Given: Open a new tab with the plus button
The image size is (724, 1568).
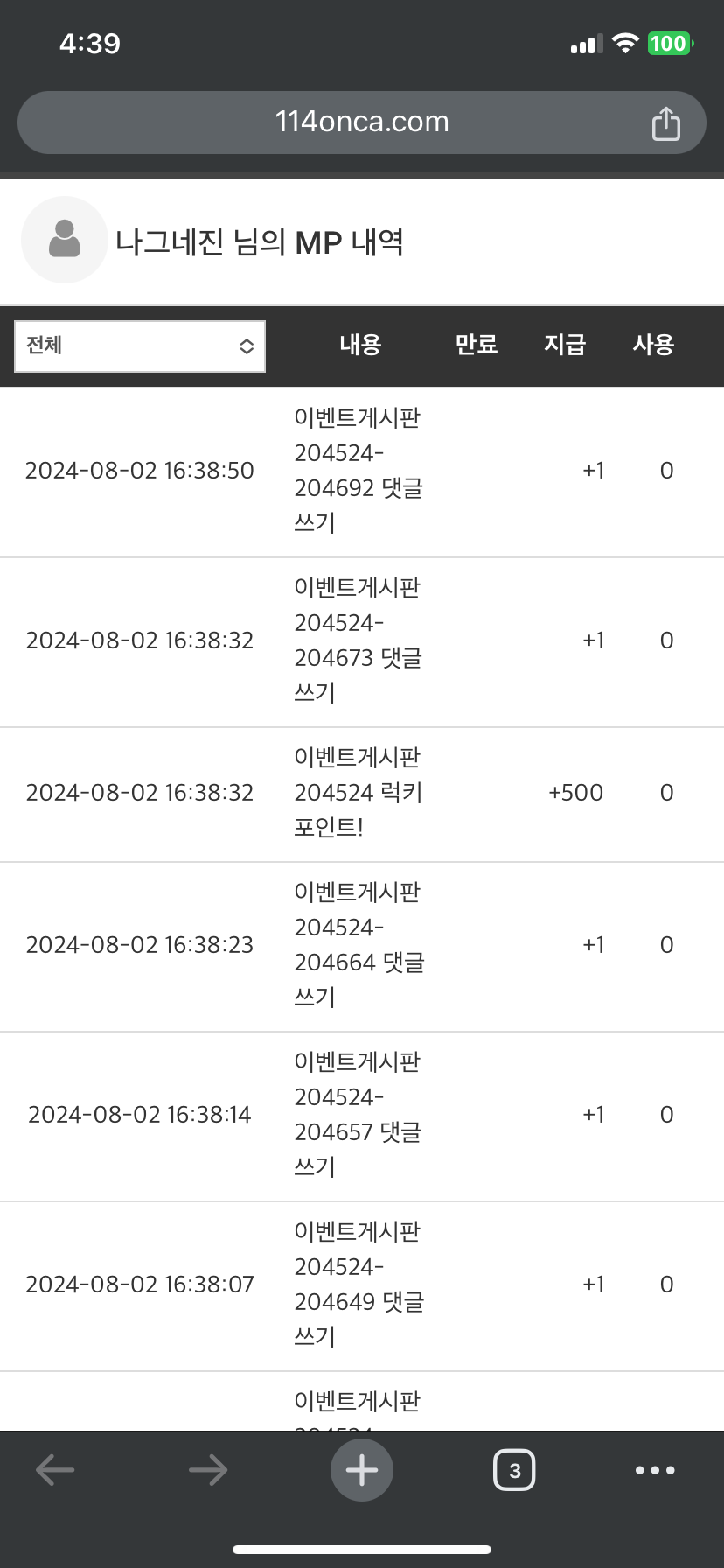Looking at the screenshot, I should [x=361, y=1470].
